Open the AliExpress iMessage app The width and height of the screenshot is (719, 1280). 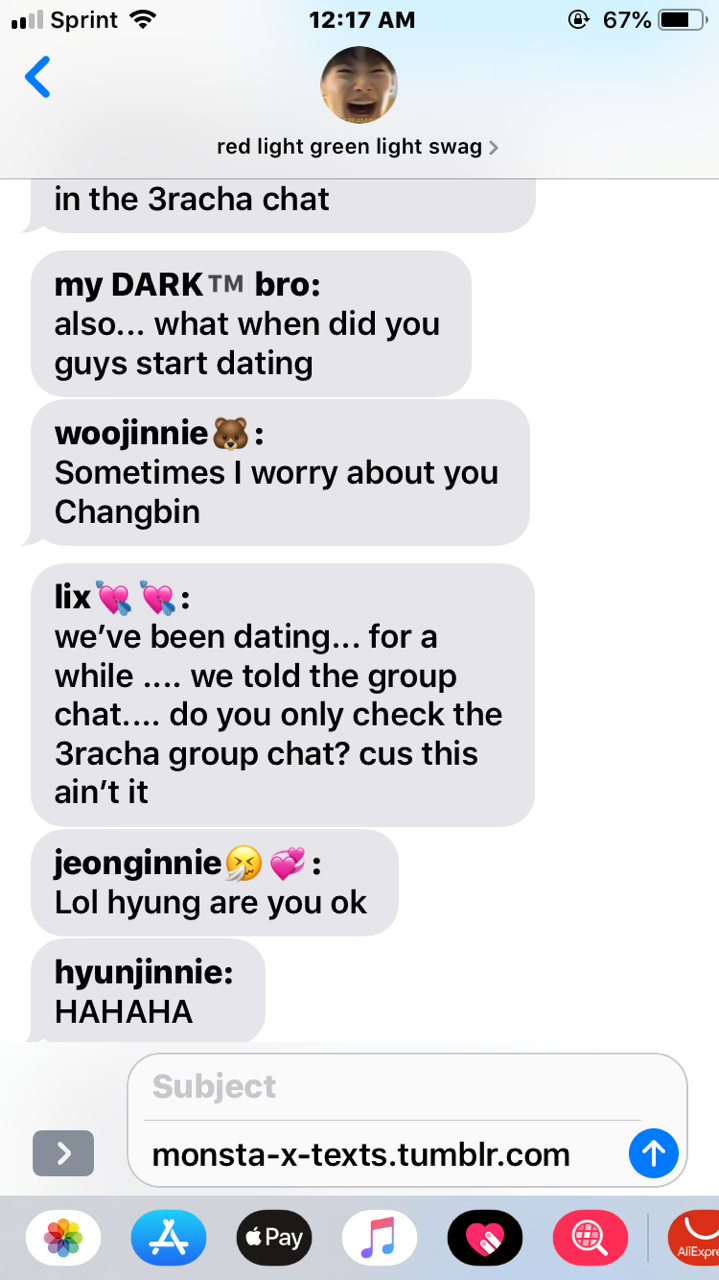point(692,1238)
